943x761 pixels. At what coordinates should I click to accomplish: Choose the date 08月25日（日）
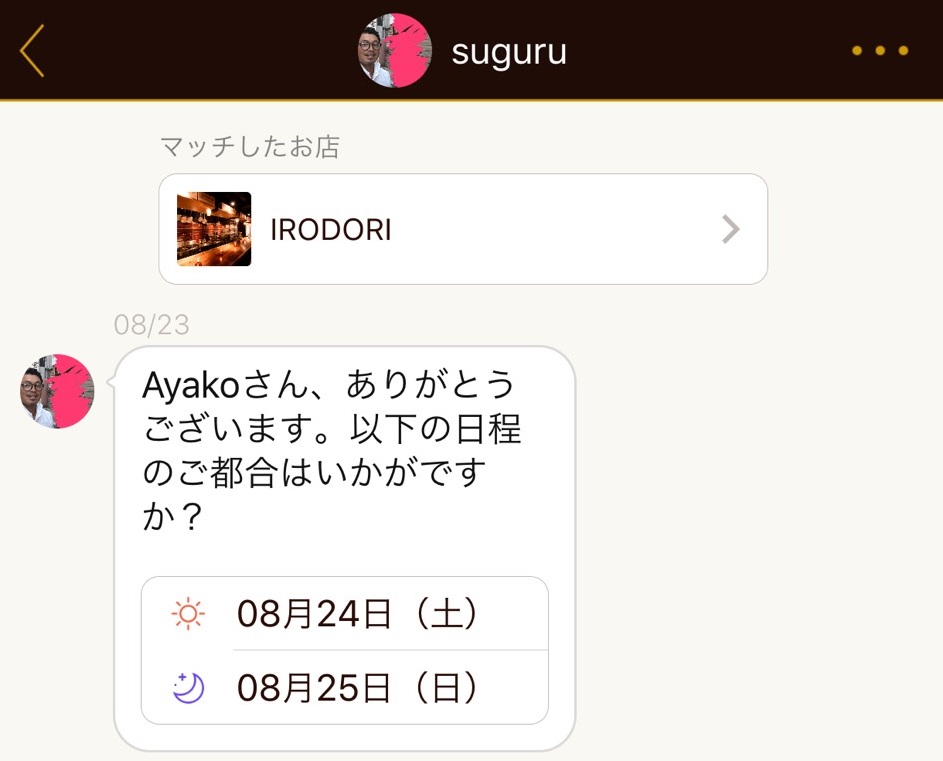pyautogui.click(x=345, y=687)
